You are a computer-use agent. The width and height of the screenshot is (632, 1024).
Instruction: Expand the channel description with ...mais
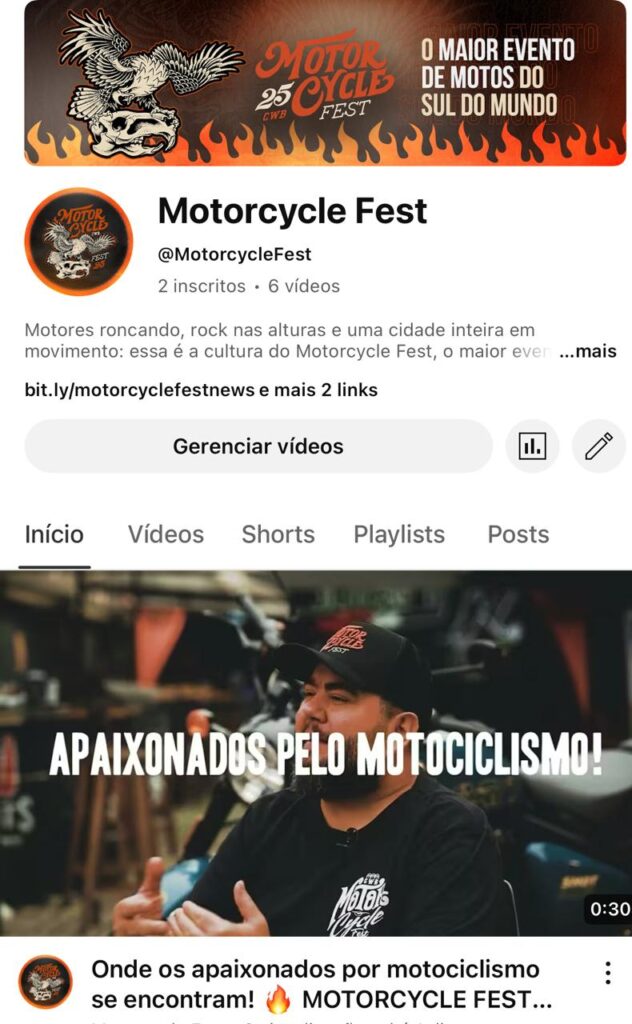(588, 352)
